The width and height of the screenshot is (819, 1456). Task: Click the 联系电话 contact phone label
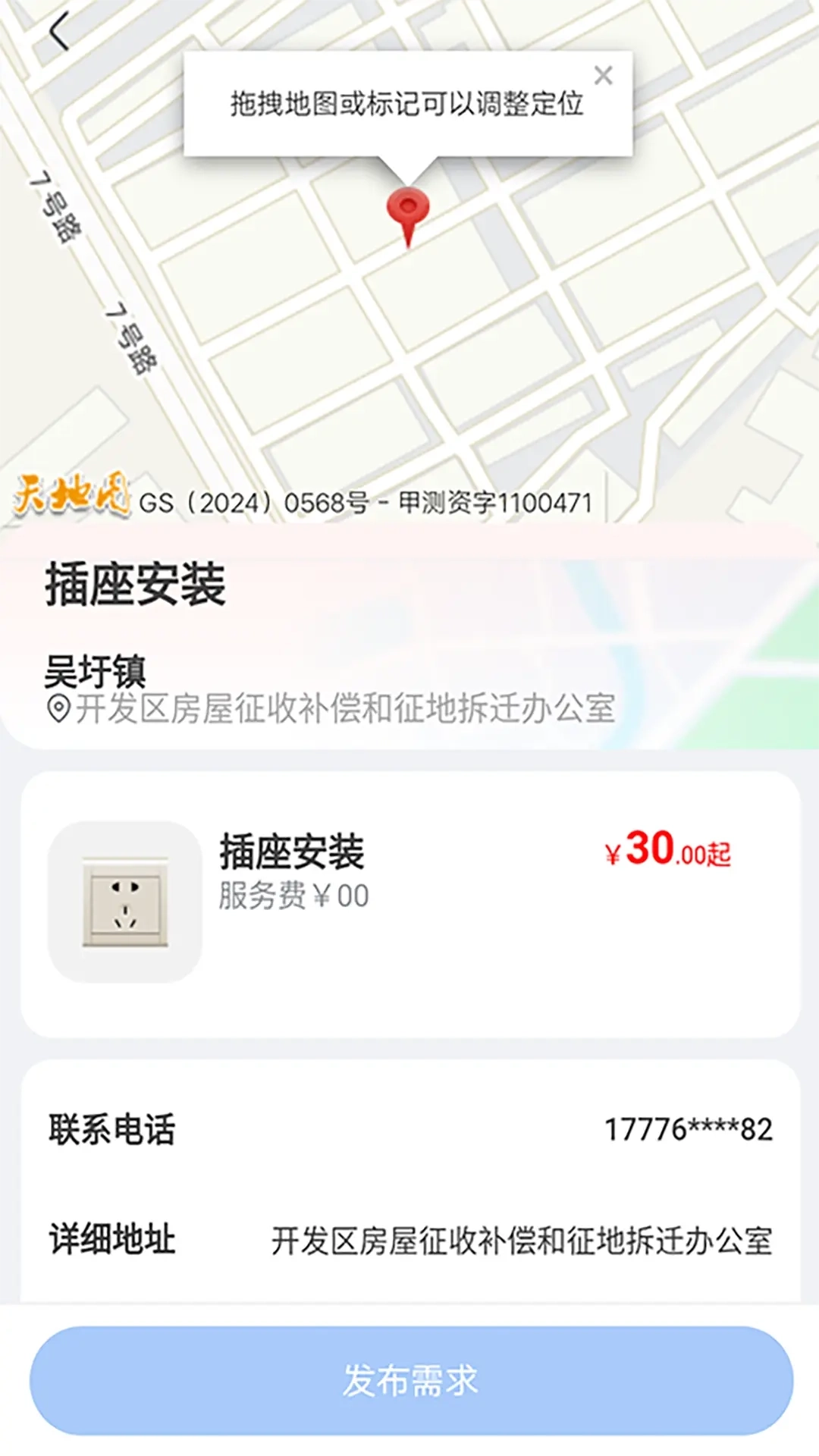click(x=114, y=1128)
